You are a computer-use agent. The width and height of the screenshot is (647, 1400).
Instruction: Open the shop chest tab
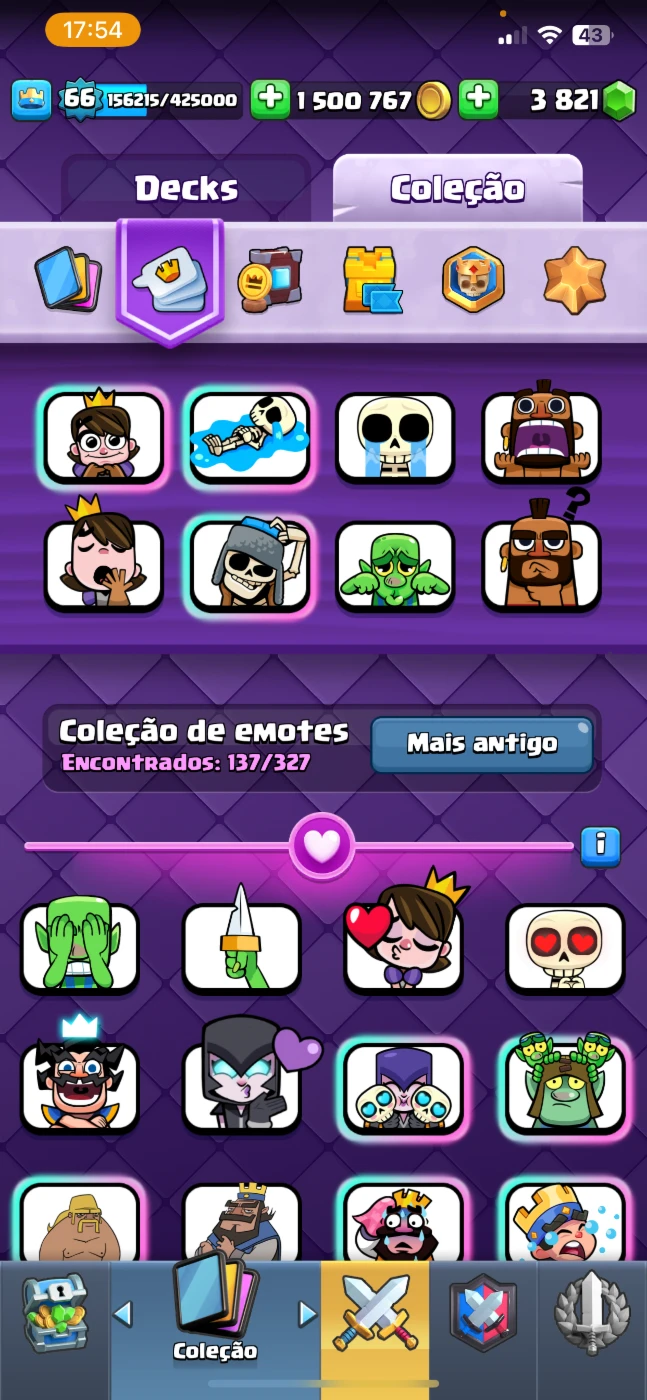[55, 1313]
